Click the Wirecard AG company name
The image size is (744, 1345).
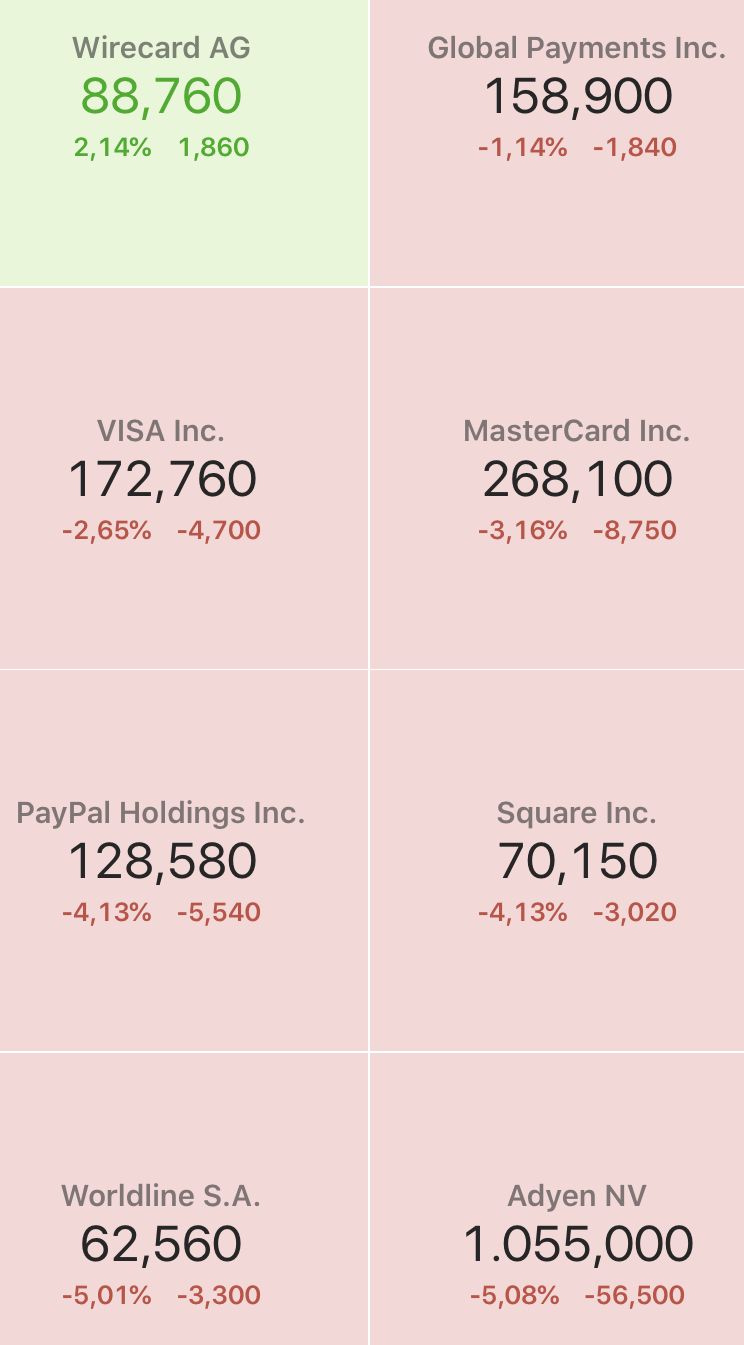click(159, 47)
